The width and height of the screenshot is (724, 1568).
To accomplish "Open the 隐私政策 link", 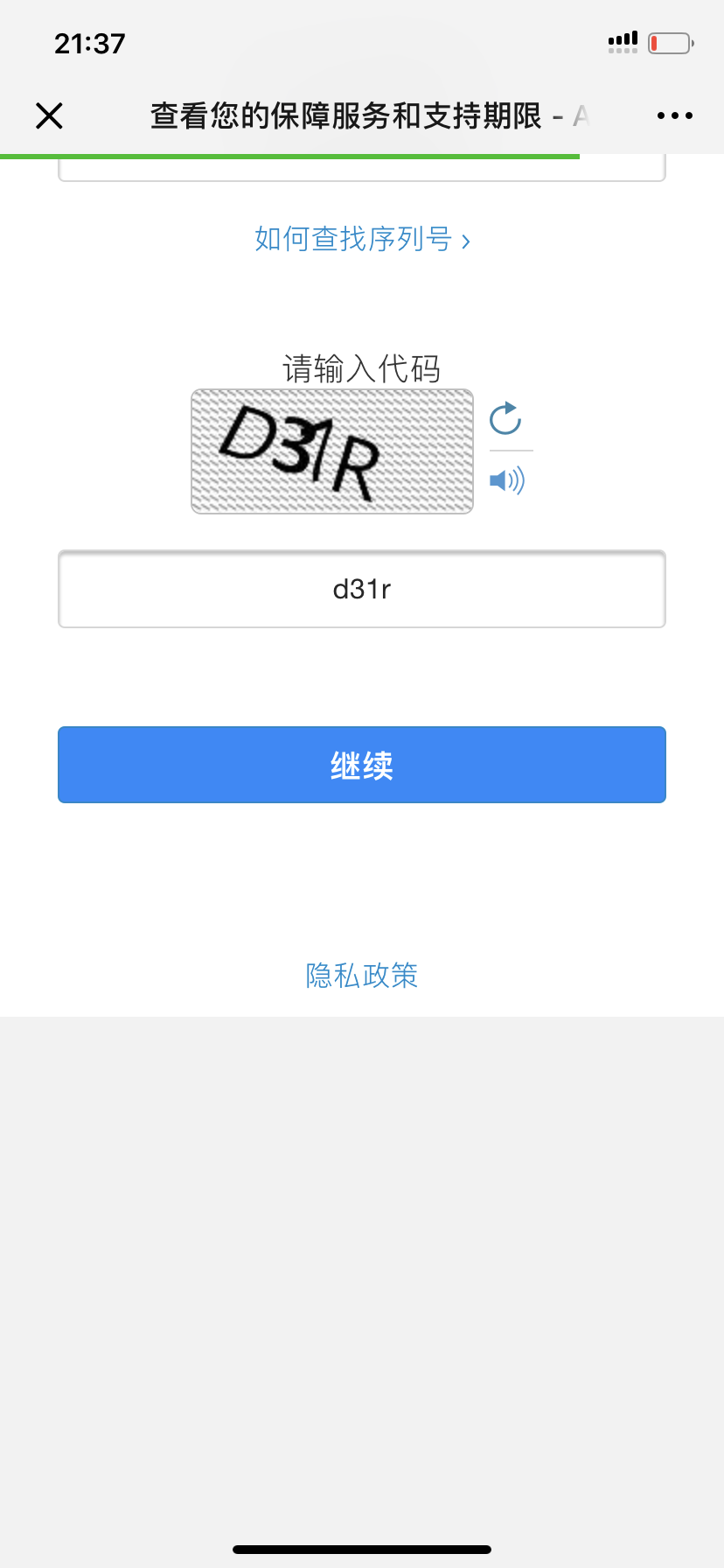I will [362, 975].
